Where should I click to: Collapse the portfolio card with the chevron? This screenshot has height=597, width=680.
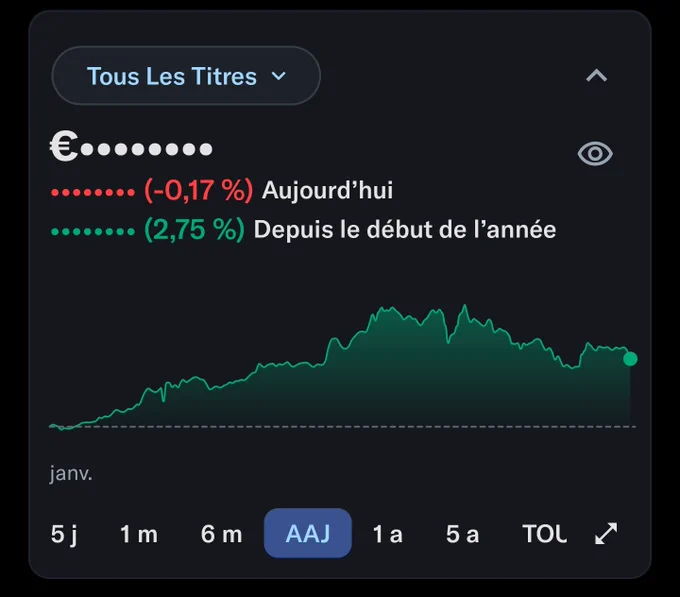[596, 75]
